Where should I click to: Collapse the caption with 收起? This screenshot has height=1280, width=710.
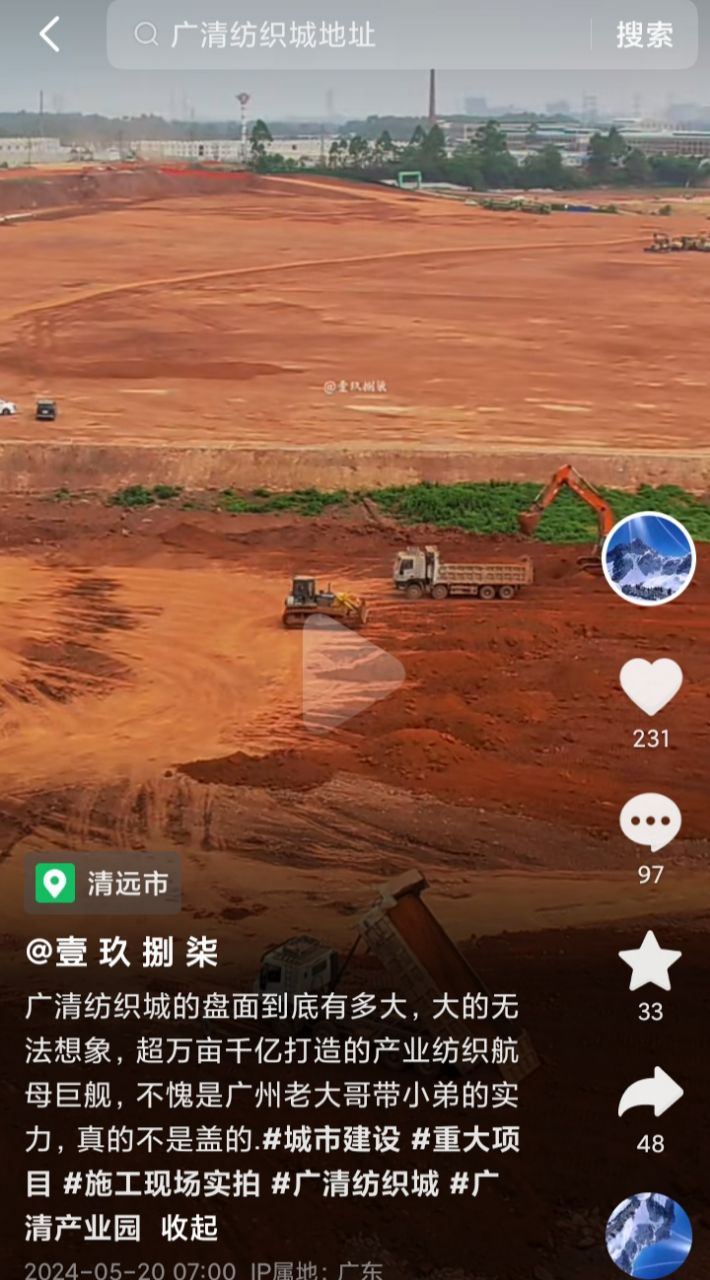190,1228
